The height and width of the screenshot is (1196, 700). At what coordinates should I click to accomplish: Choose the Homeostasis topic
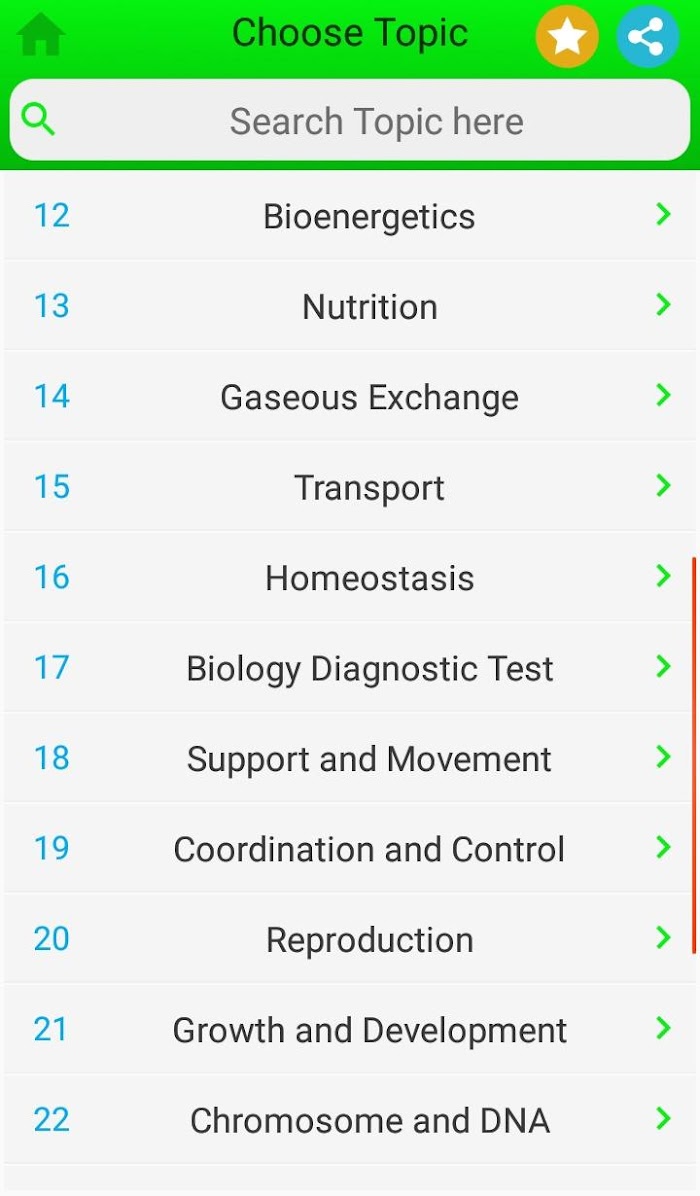pyautogui.click(x=350, y=577)
